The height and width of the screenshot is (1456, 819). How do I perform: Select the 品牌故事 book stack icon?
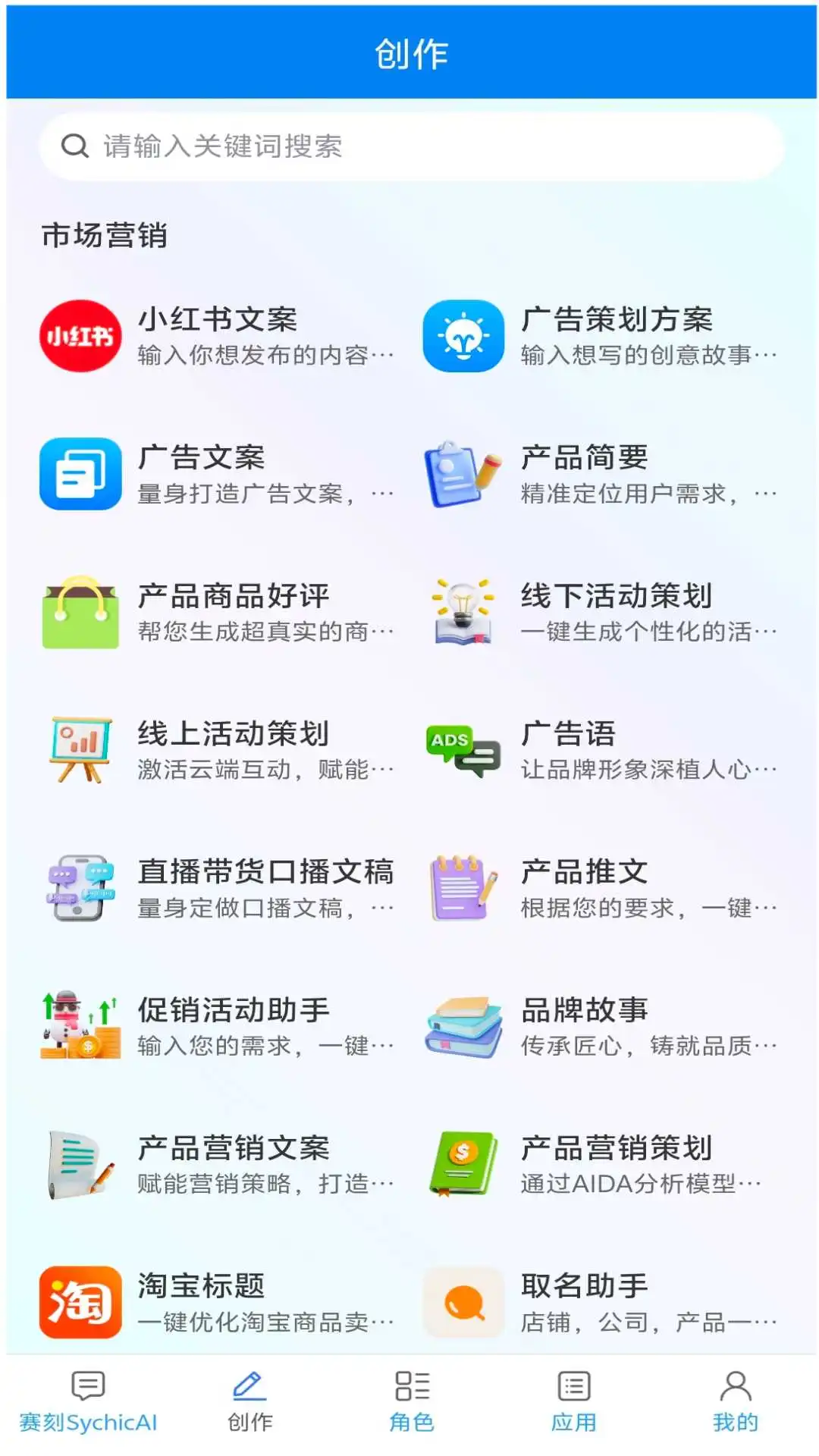pyautogui.click(x=463, y=1025)
